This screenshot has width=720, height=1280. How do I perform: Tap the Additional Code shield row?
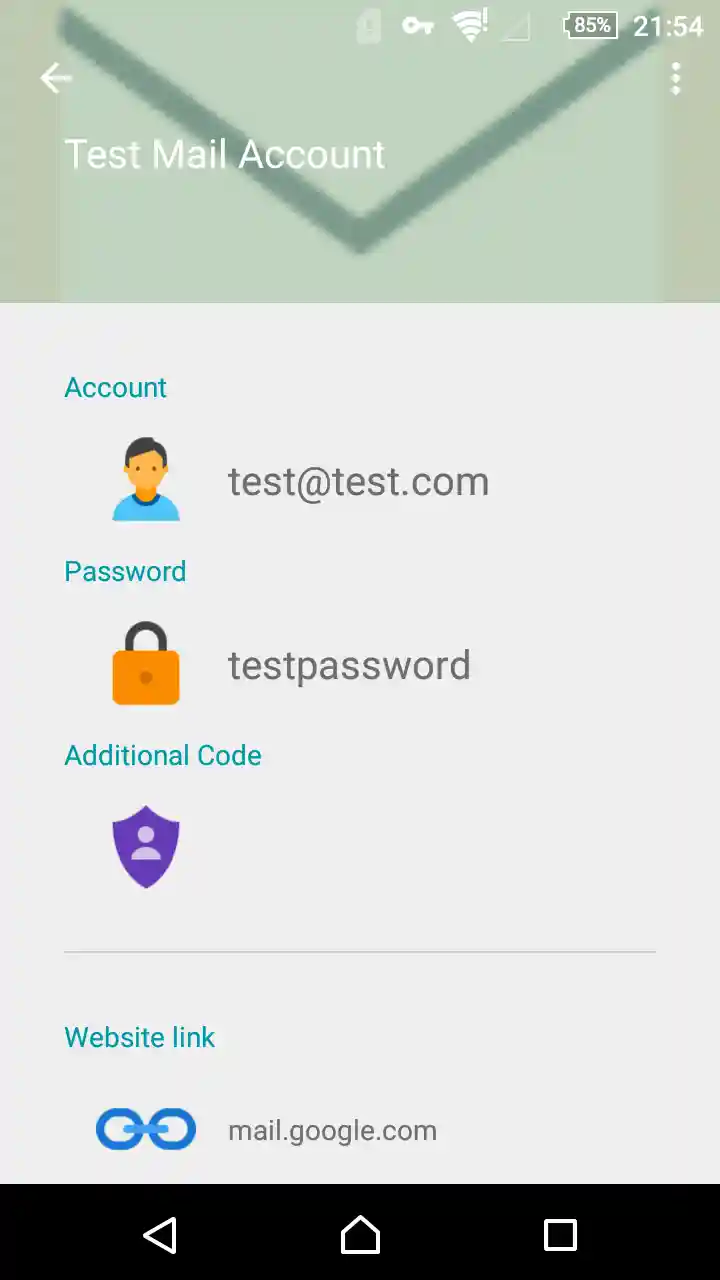146,847
